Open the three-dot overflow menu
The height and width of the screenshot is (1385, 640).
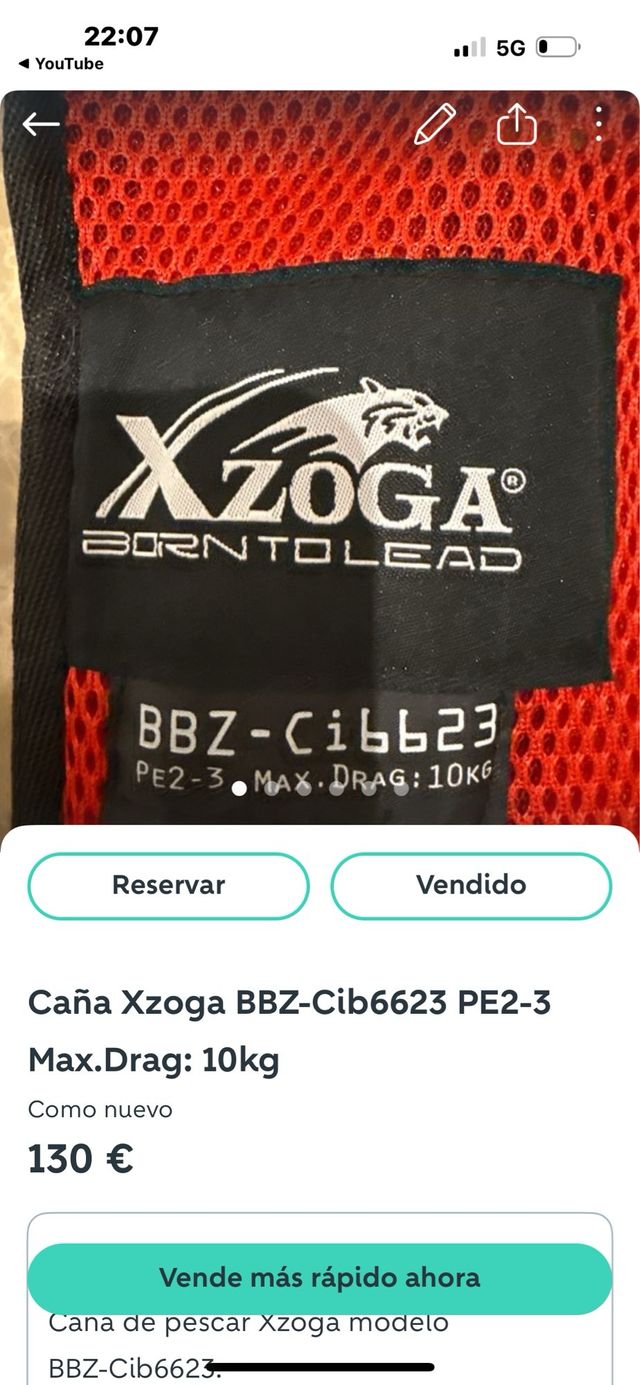coord(598,124)
